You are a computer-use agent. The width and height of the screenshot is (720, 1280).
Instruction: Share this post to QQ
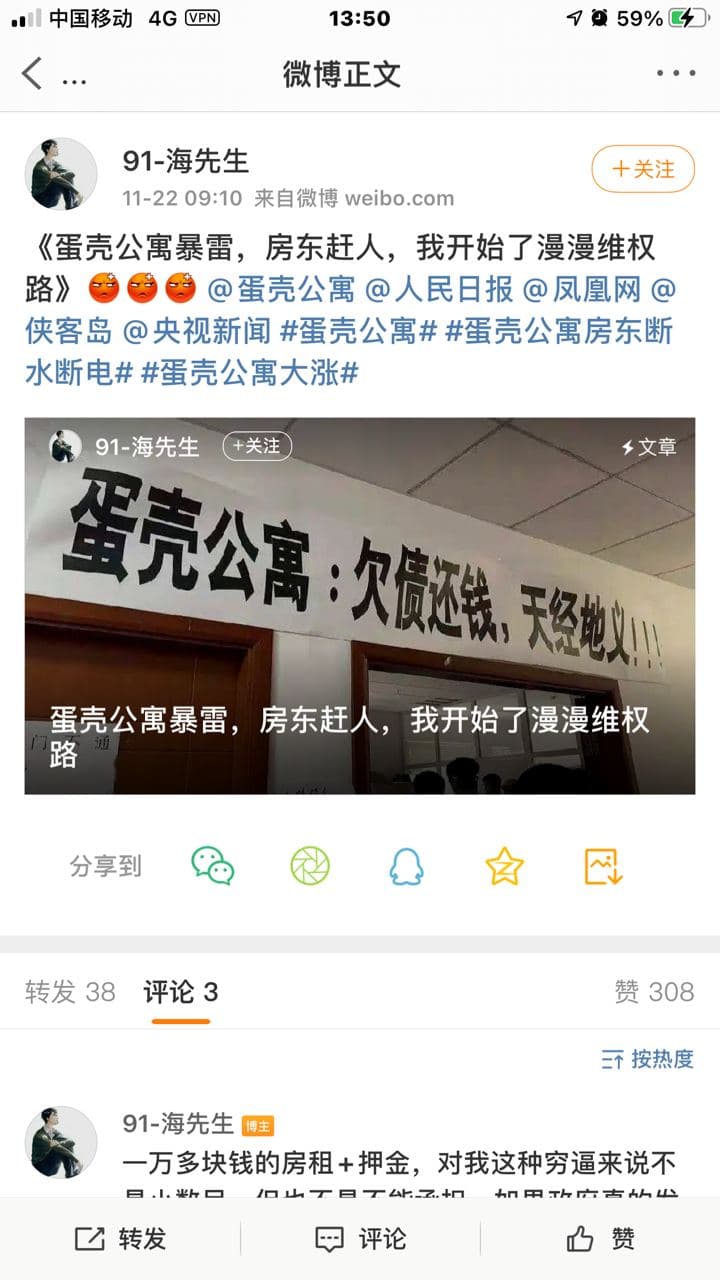[407, 866]
